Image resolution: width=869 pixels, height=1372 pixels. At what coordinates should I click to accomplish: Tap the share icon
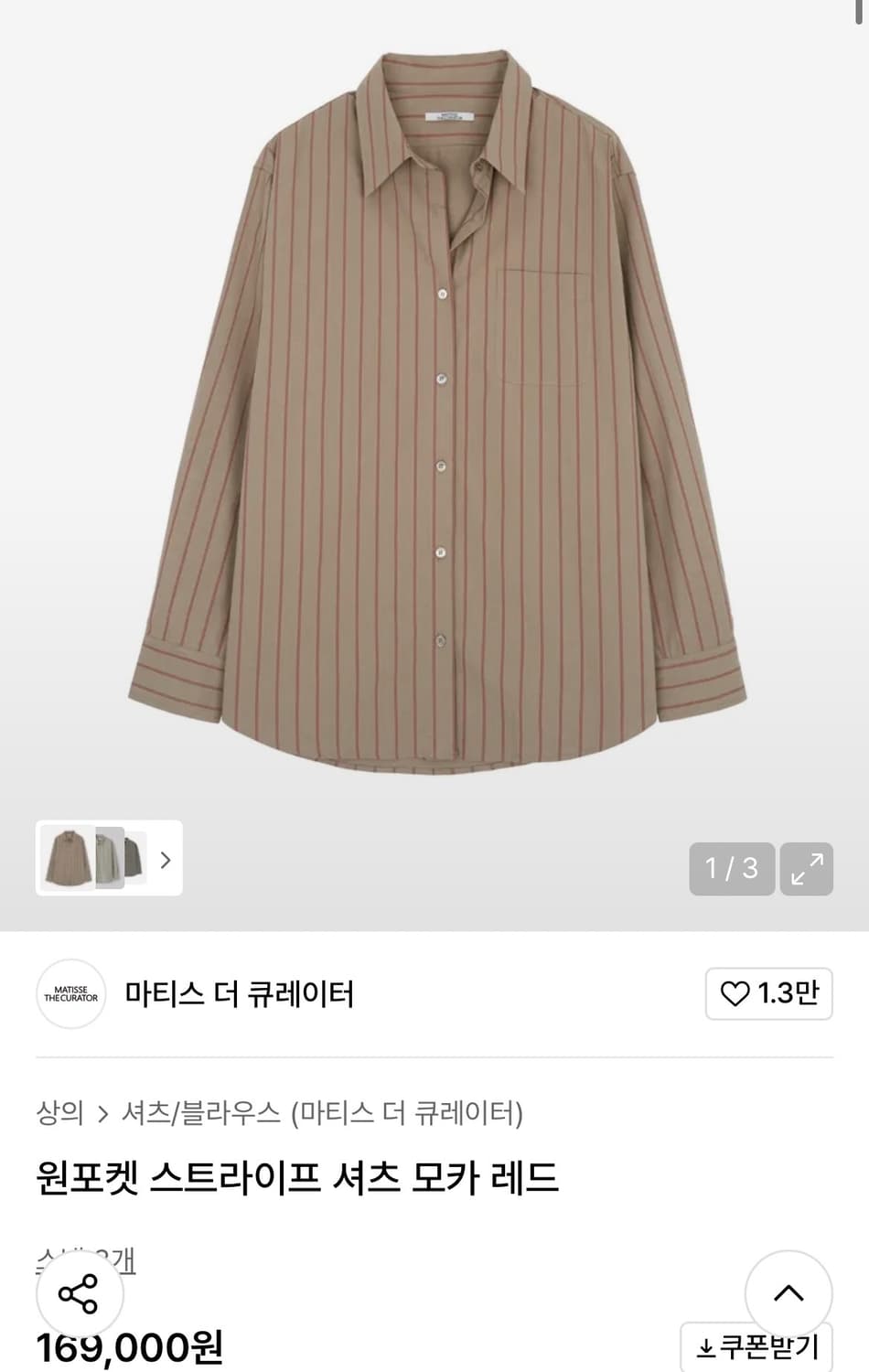tap(80, 1294)
